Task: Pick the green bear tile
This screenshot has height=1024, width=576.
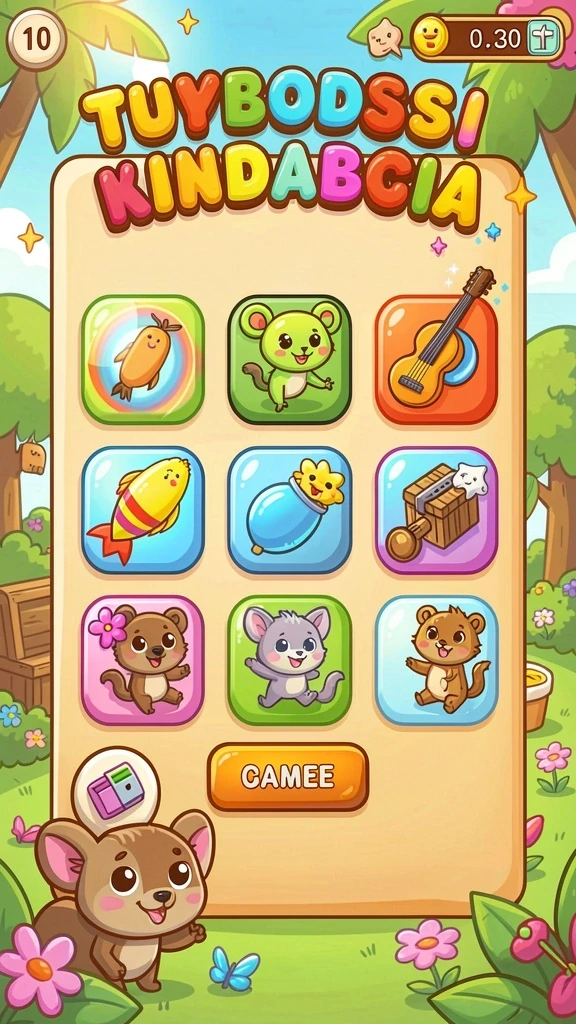Action: (x=289, y=360)
